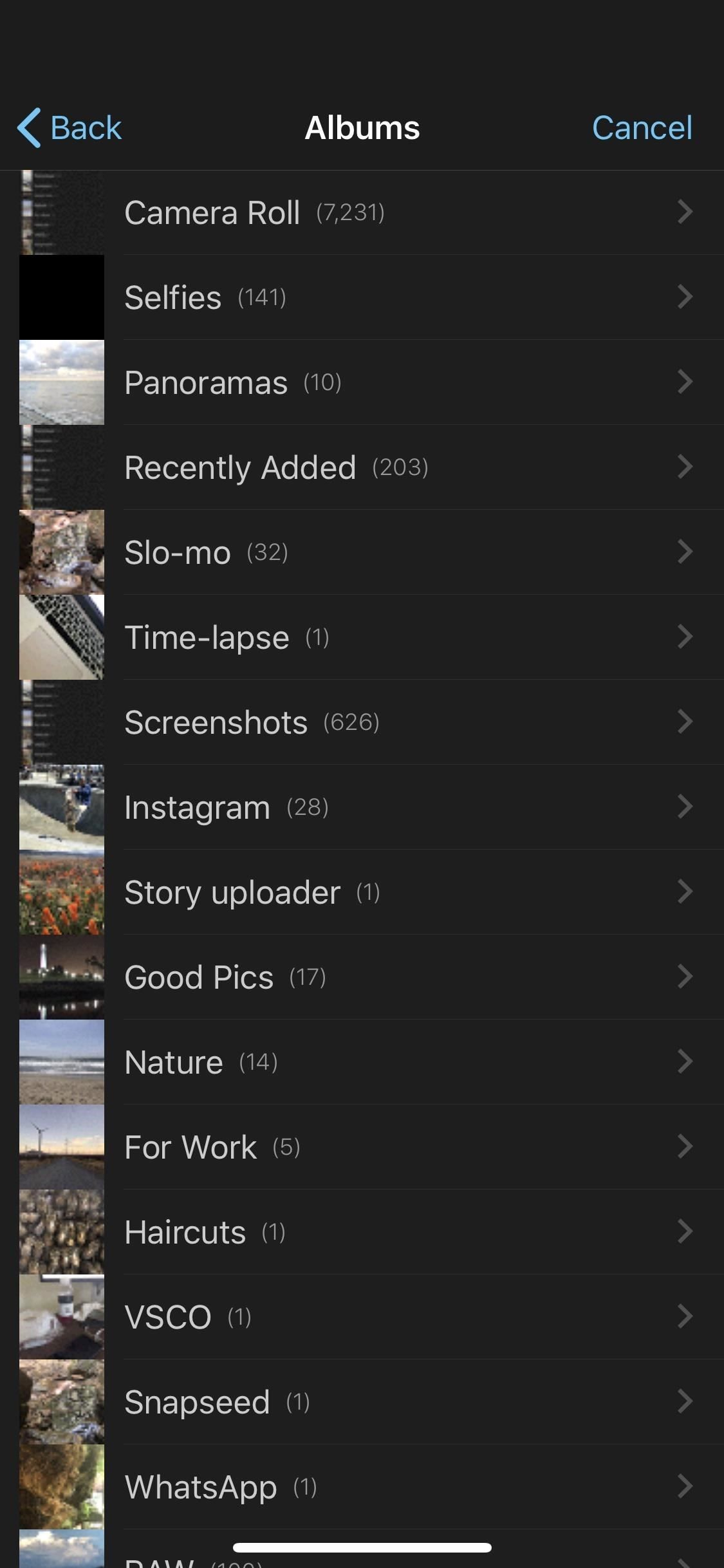Expand the Time-lapse album chevron
The image size is (724, 1568).
tap(683, 637)
